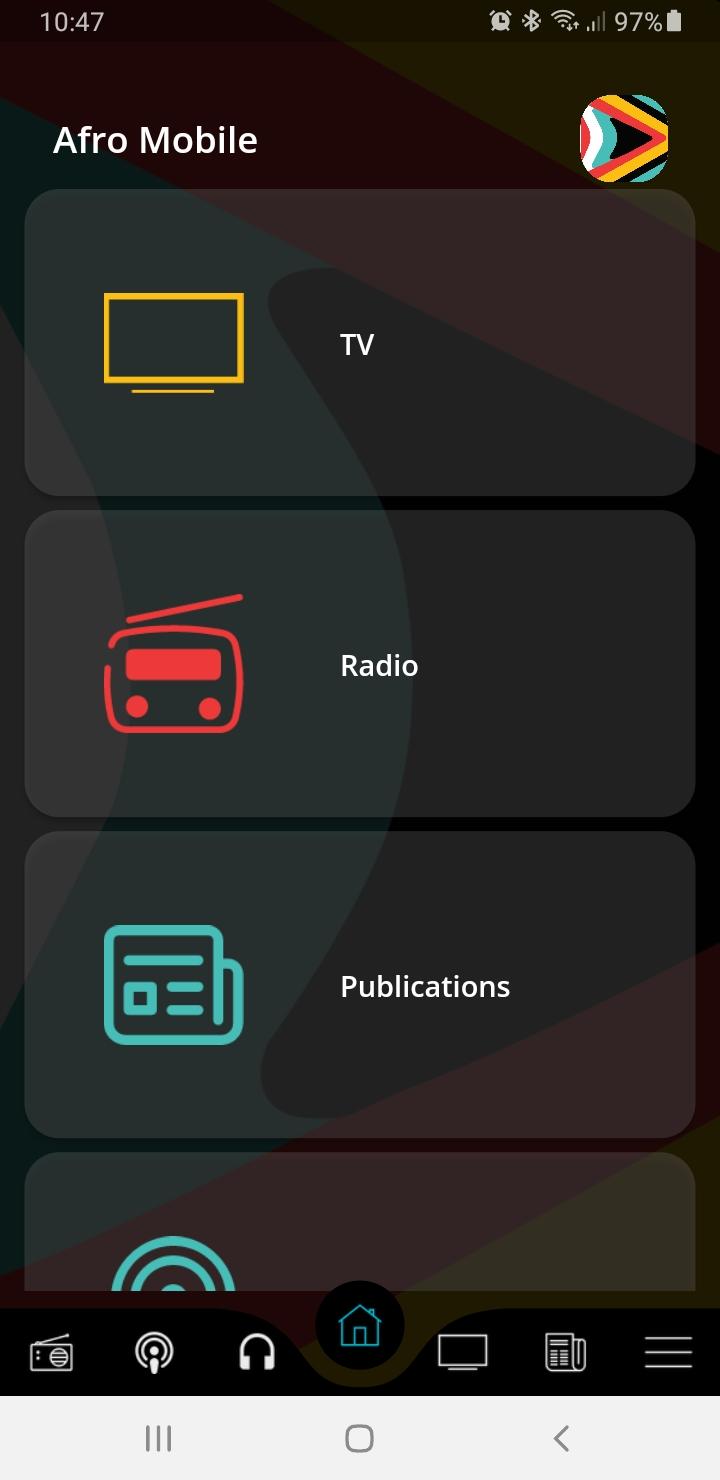The width and height of the screenshot is (720, 1480).
Task: Tap the Afro Mobile logo icon
Action: [x=624, y=138]
